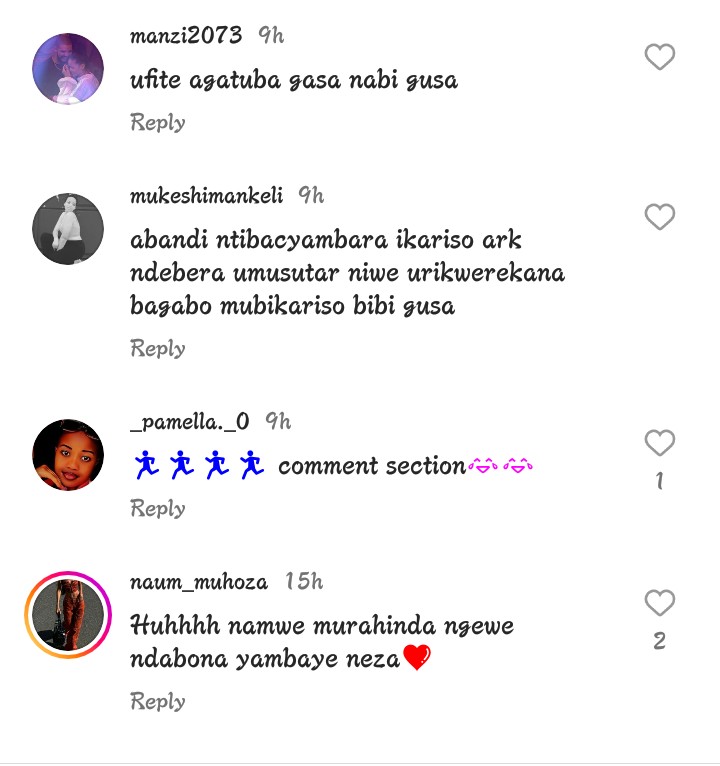
Task: Like manzi2073's comment
Action: point(659,58)
